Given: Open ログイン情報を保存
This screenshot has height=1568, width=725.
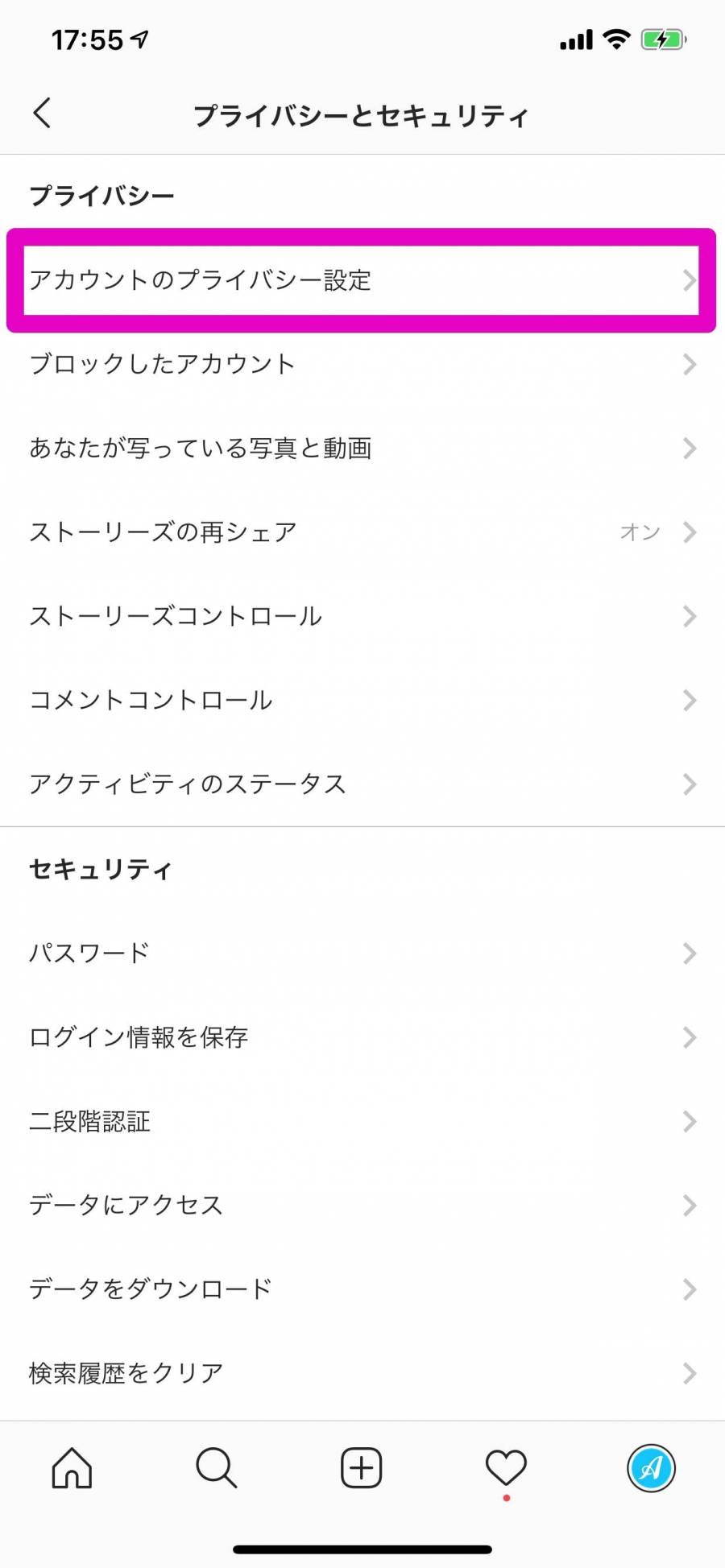Looking at the screenshot, I should pyautogui.click(x=362, y=1037).
